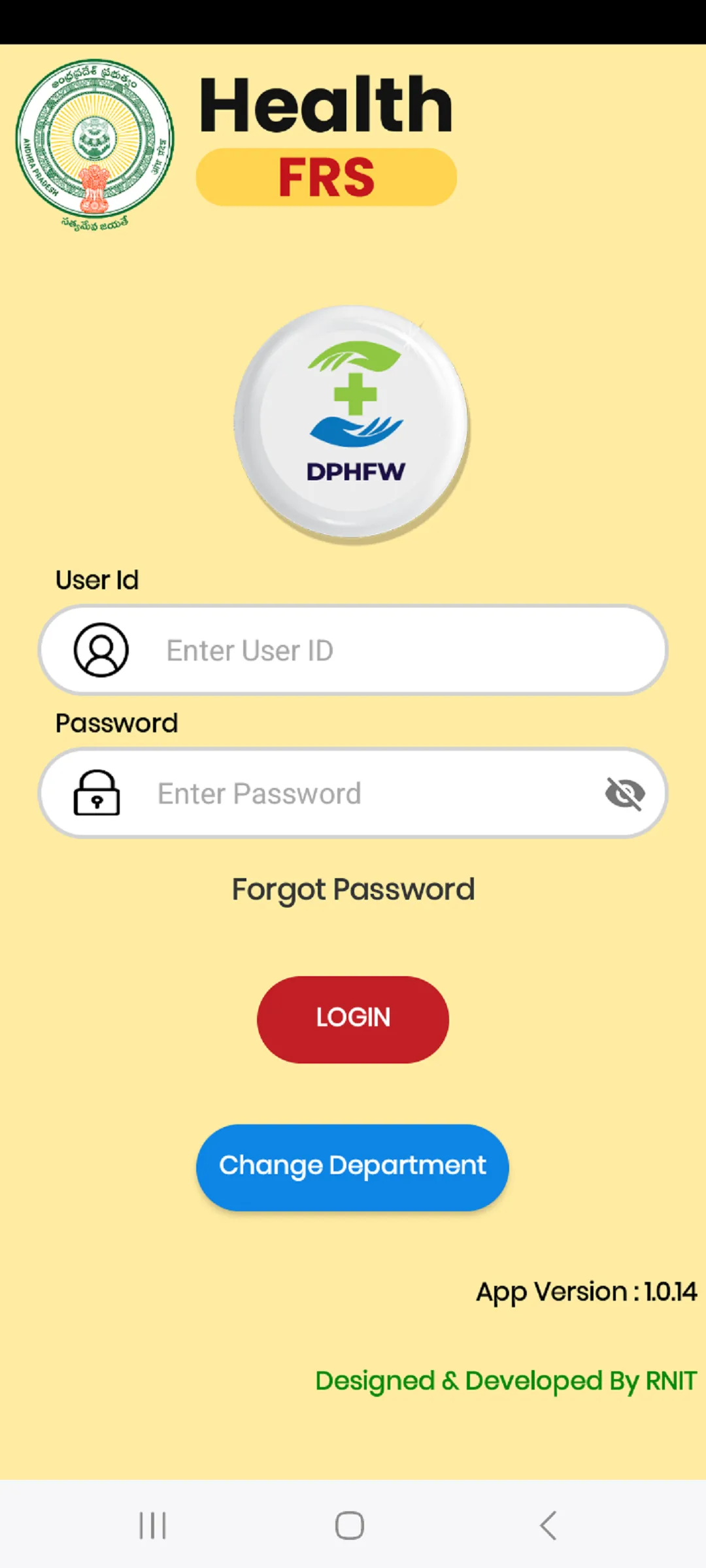This screenshot has height=1568, width=706.
Task: Toggle password visibility with the eye icon
Action: pos(626,792)
